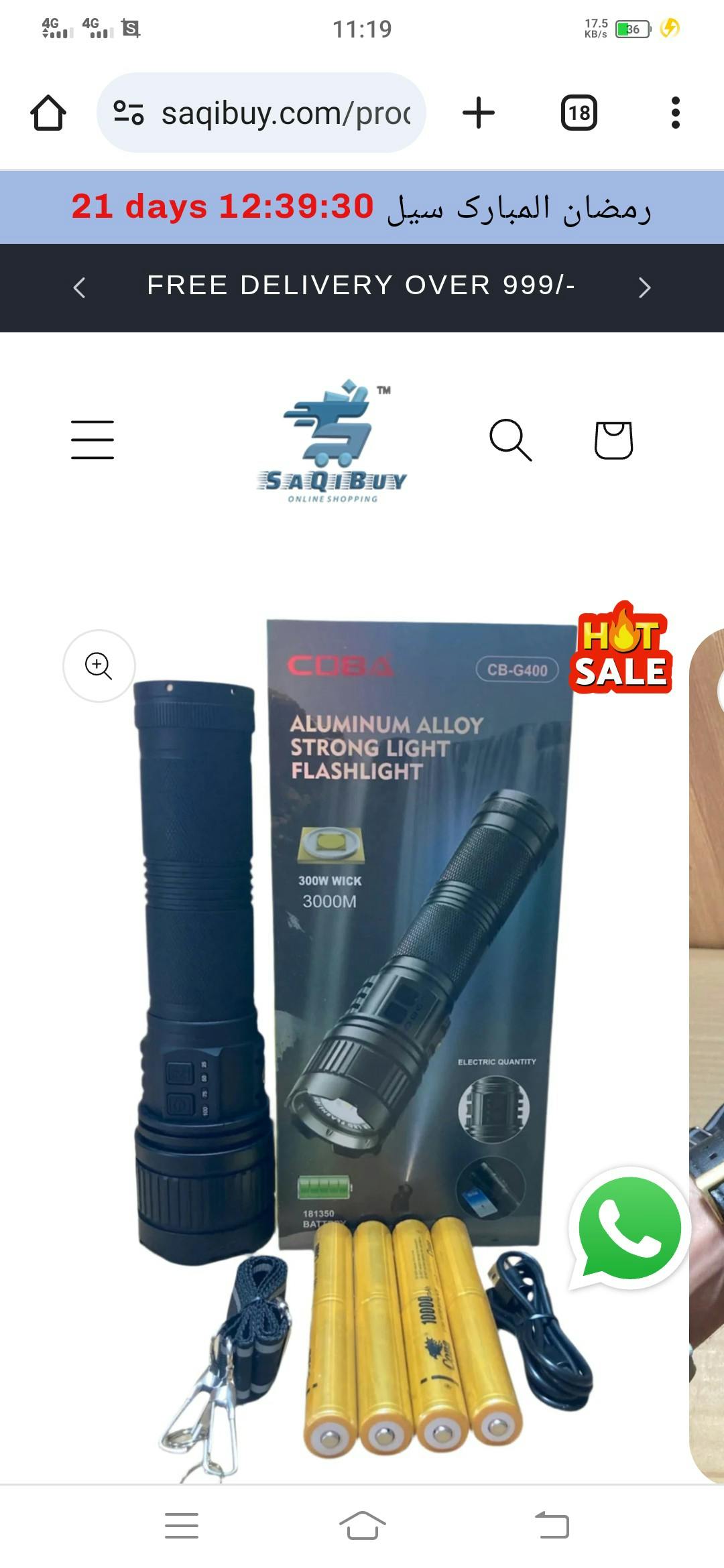Screen dimensions: 724x1568
Task: Open the shopping cart bag
Action: (613, 440)
